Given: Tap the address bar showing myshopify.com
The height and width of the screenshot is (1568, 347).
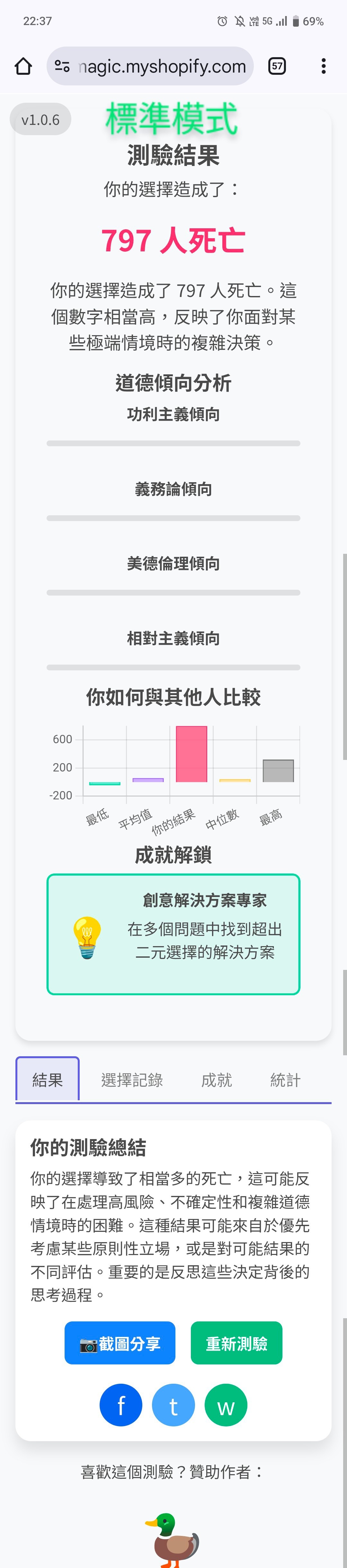Looking at the screenshot, I should tap(161, 66).
